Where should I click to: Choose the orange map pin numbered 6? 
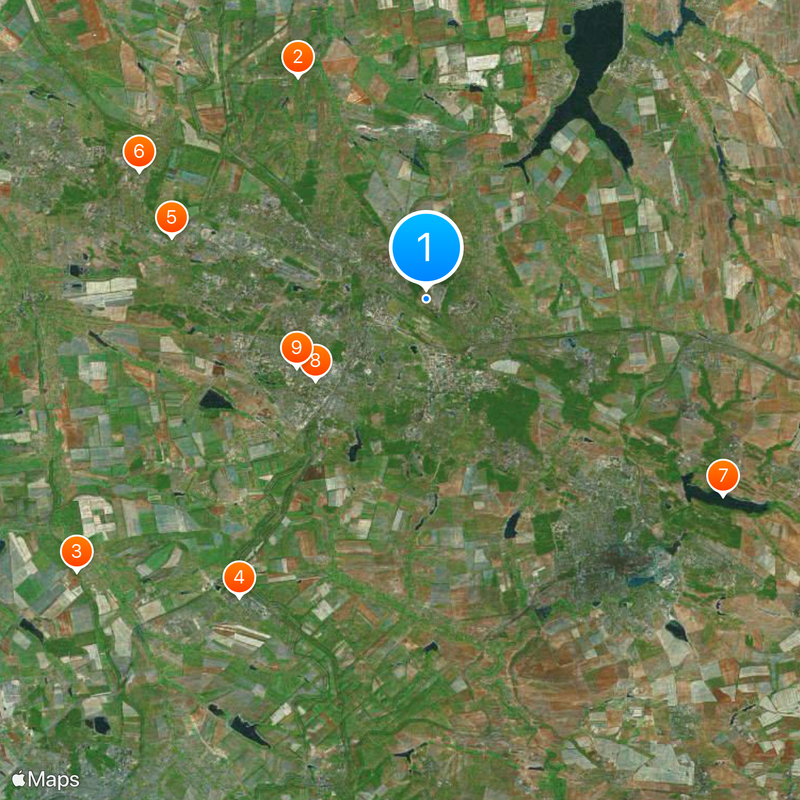139,153
